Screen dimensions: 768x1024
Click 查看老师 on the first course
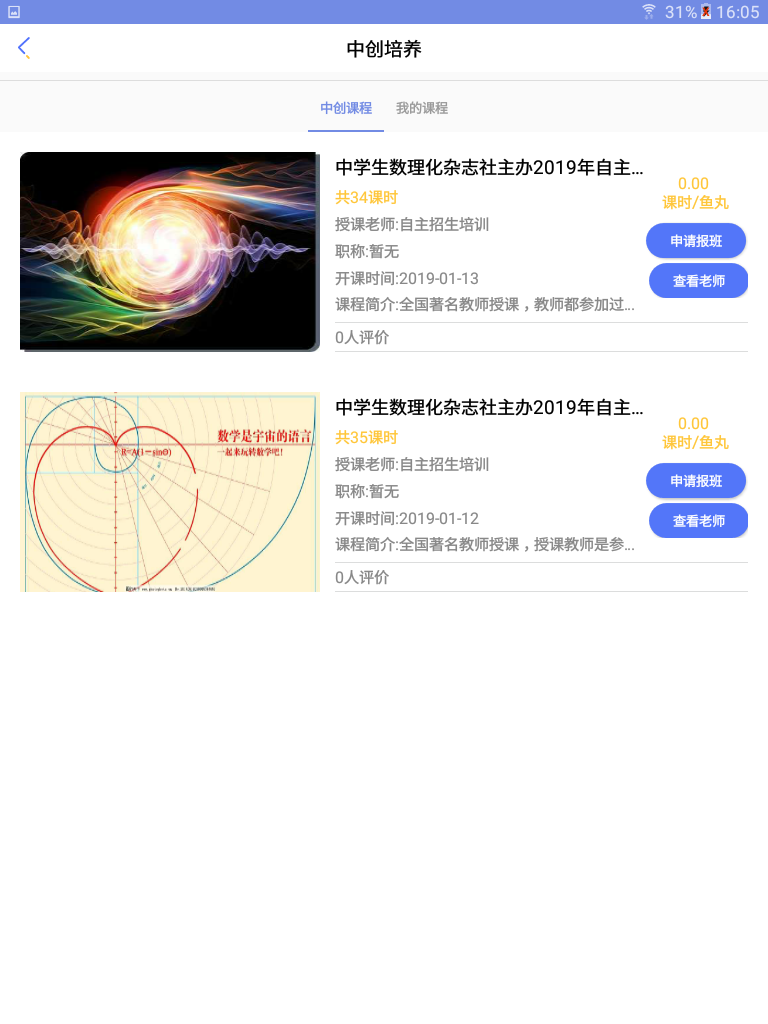(x=698, y=280)
